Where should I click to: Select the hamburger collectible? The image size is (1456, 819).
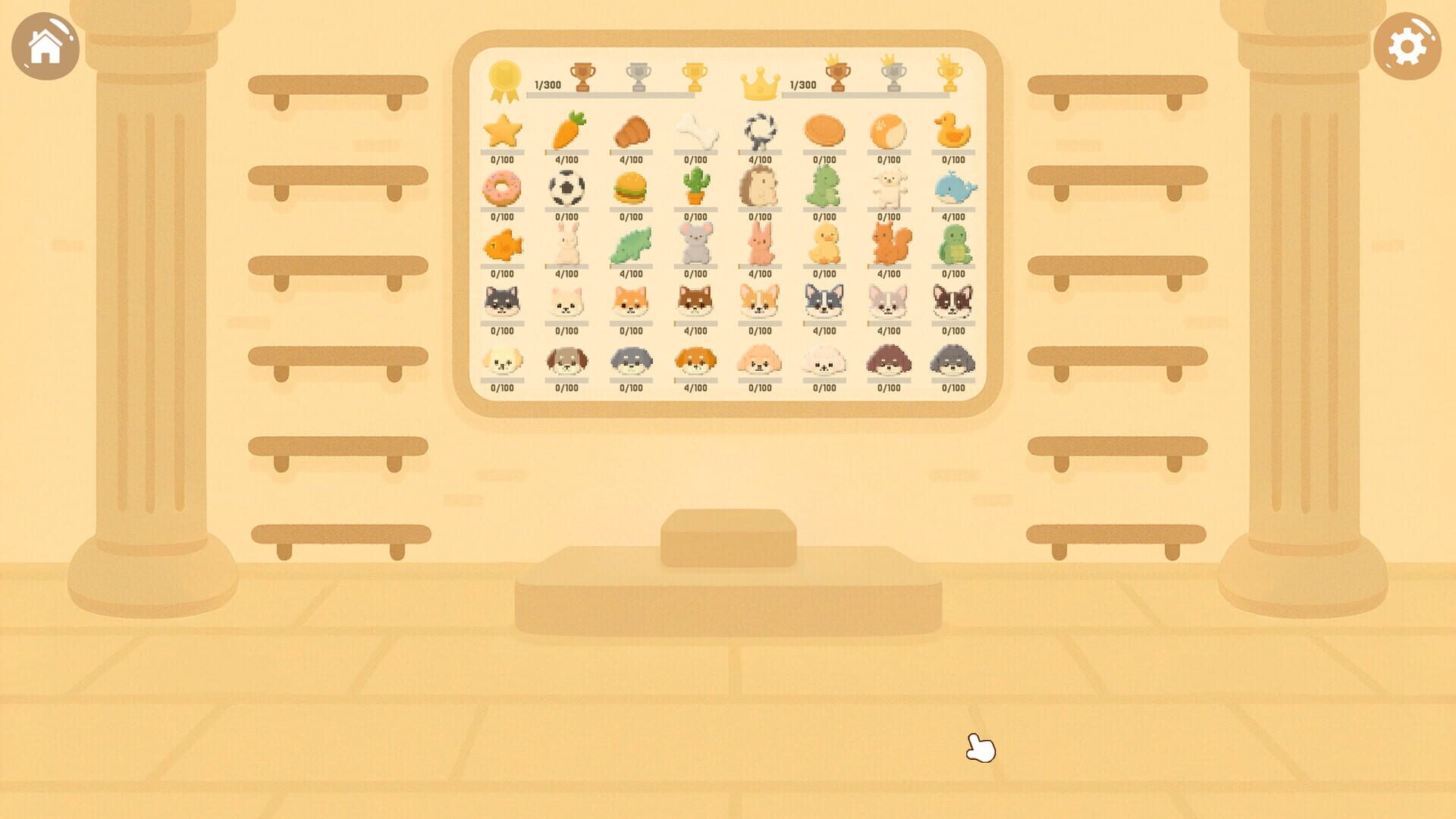point(630,188)
